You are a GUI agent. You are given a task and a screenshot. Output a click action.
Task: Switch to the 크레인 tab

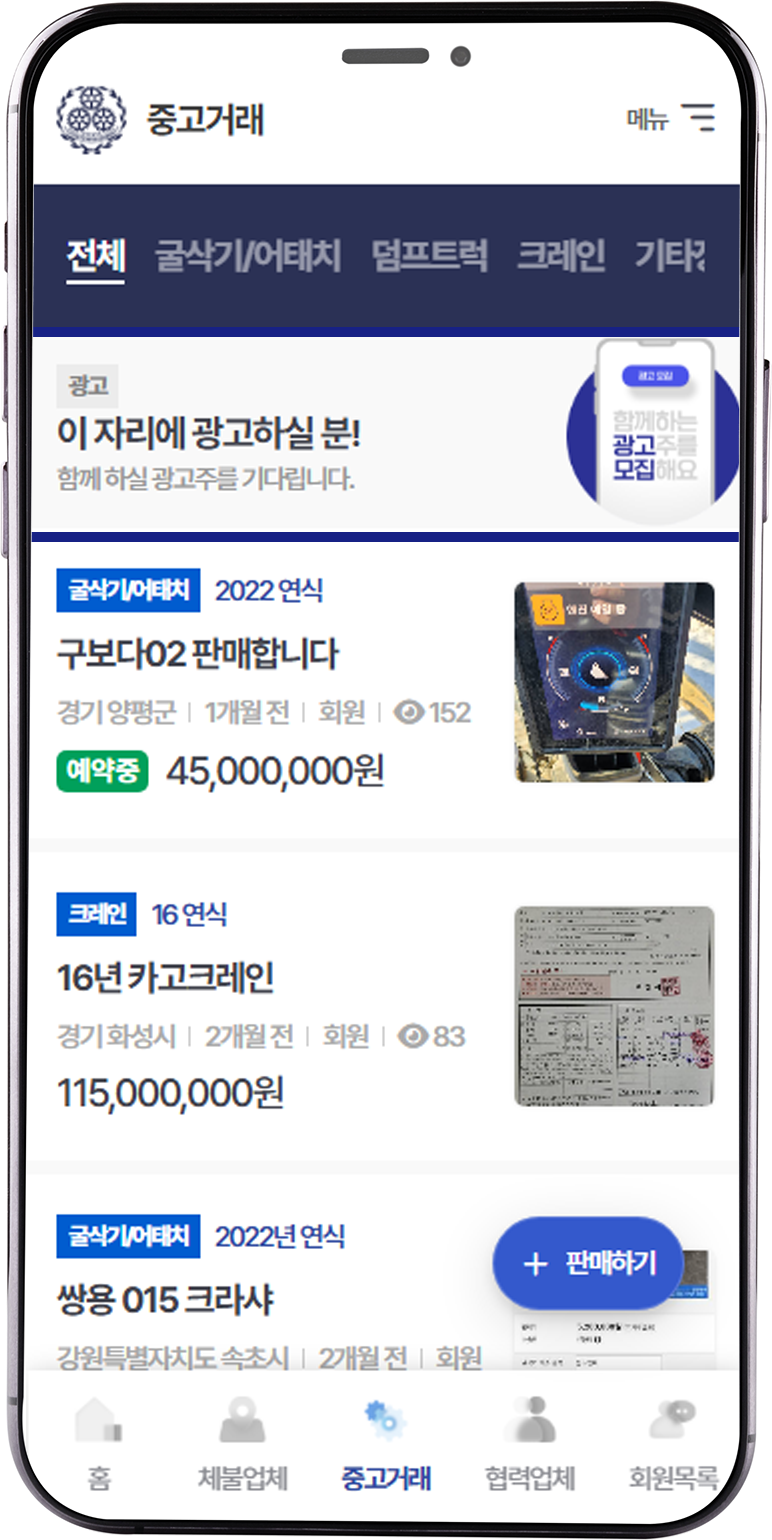tap(560, 257)
